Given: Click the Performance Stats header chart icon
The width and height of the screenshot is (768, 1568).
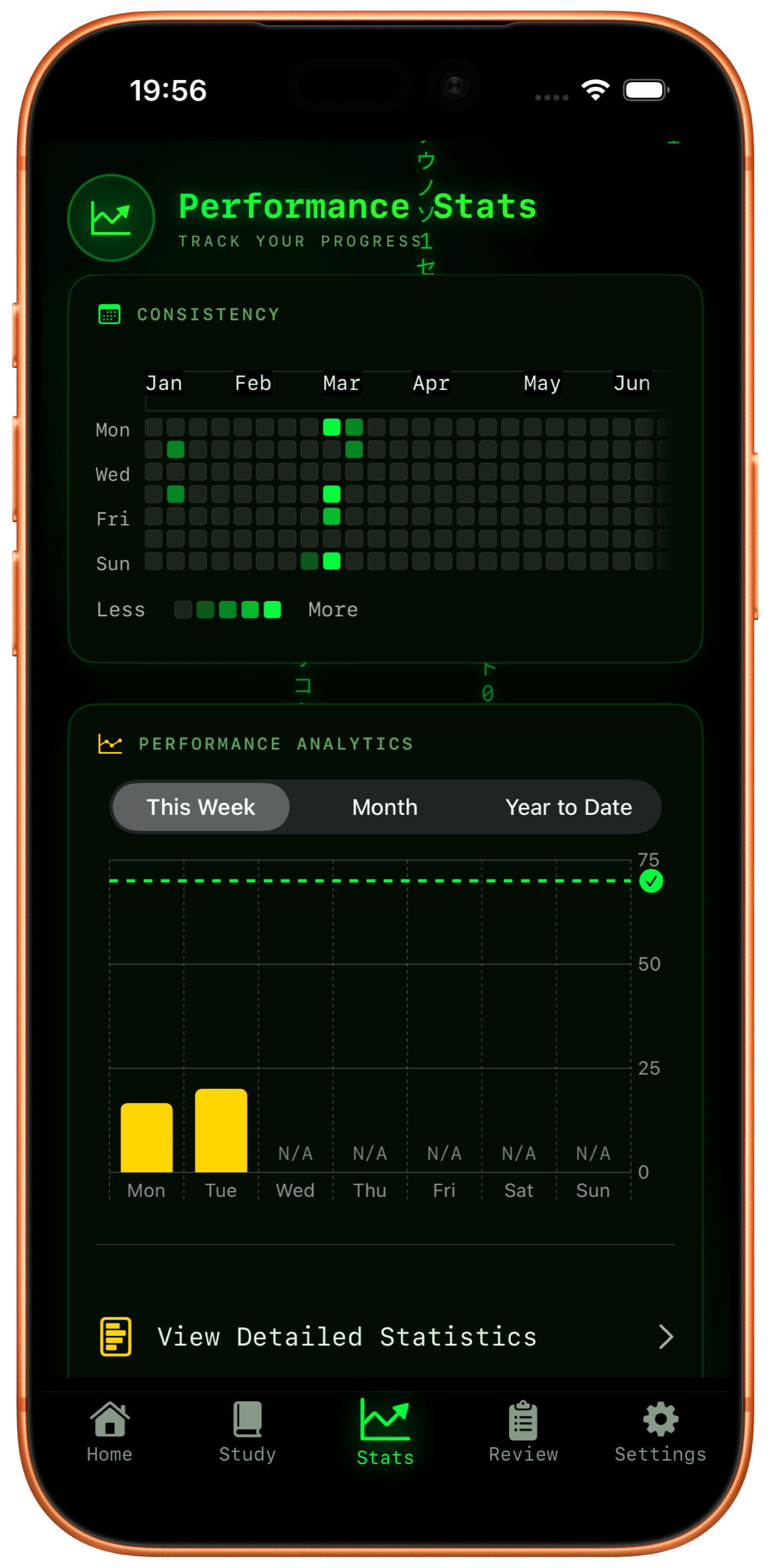Looking at the screenshot, I should click(111, 217).
